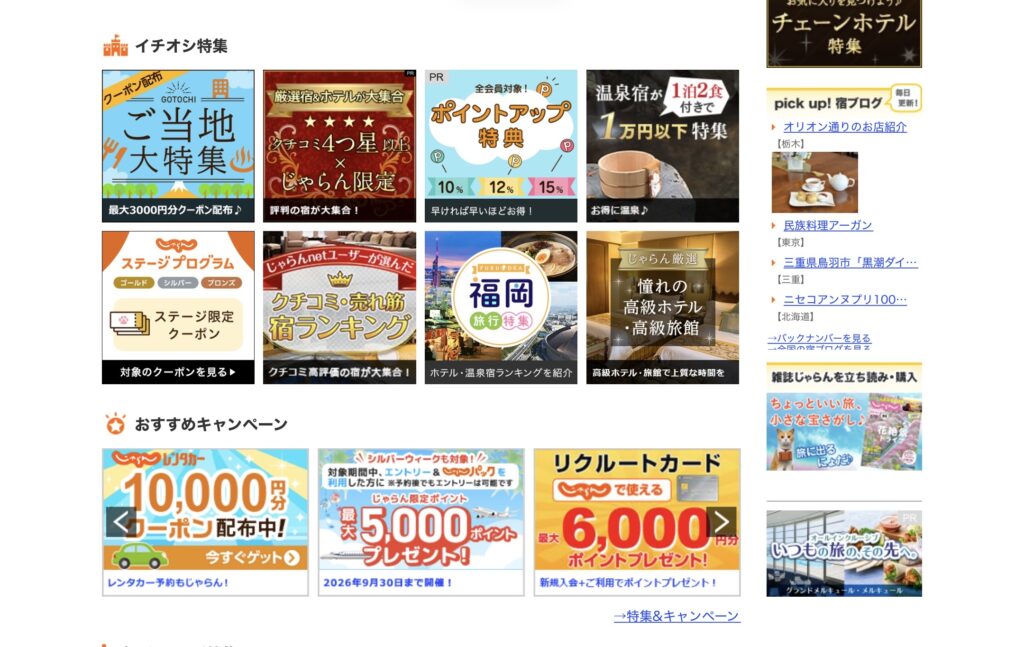The height and width of the screenshot is (647, 1024).
Task: Open the 温泉宿 1万円以下特集 banner
Action: coord(662,146)
